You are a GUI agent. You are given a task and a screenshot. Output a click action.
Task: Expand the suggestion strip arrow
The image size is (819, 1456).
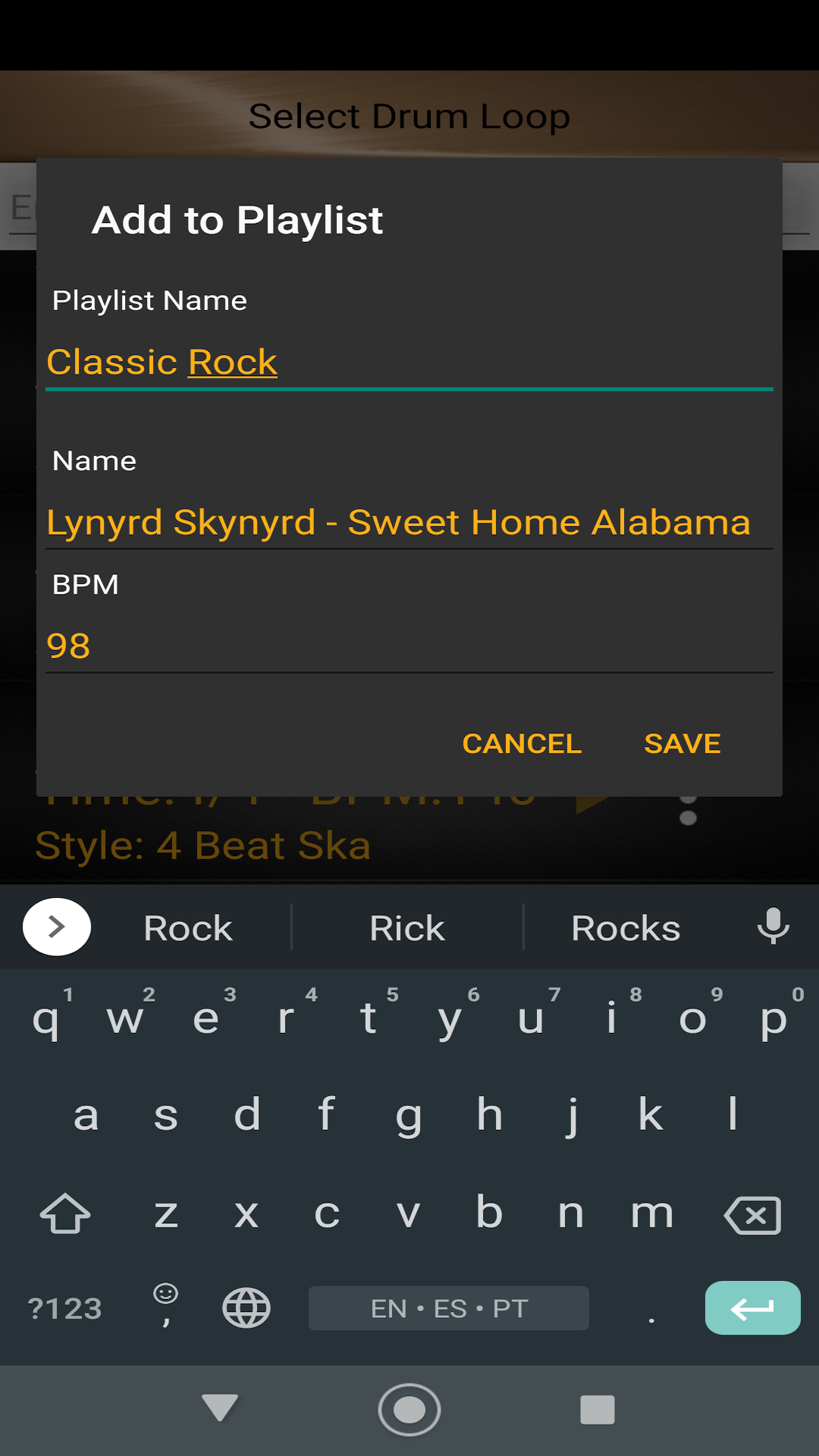point(56,927)
